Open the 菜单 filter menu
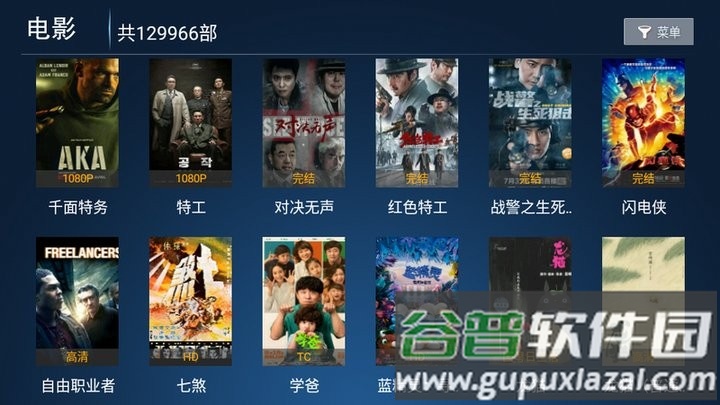The image size is (720, 405). pos(658,32)
